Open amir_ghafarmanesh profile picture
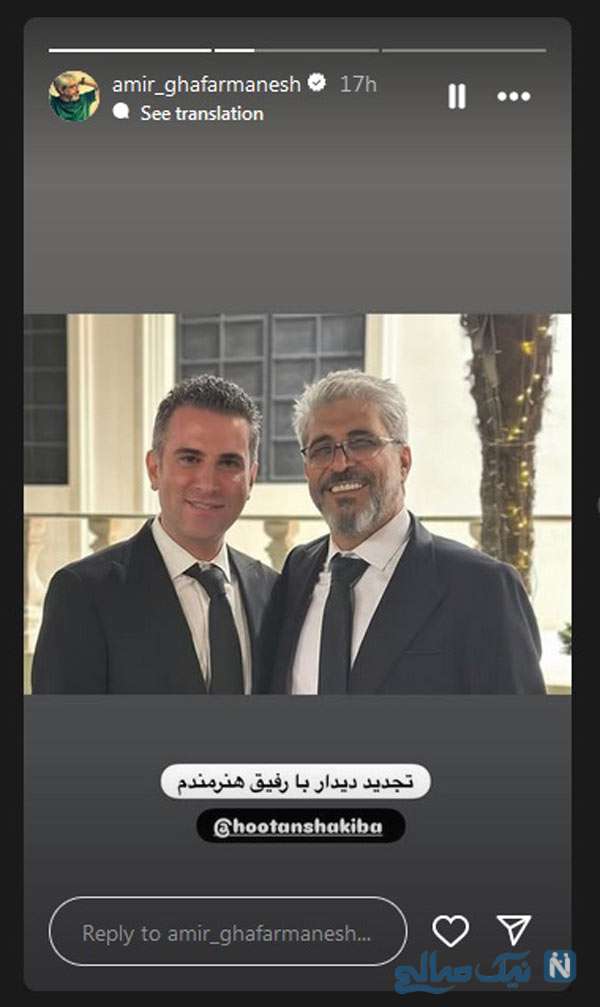The width and height of the screenshot is (600, 1007). click(74, 96)
